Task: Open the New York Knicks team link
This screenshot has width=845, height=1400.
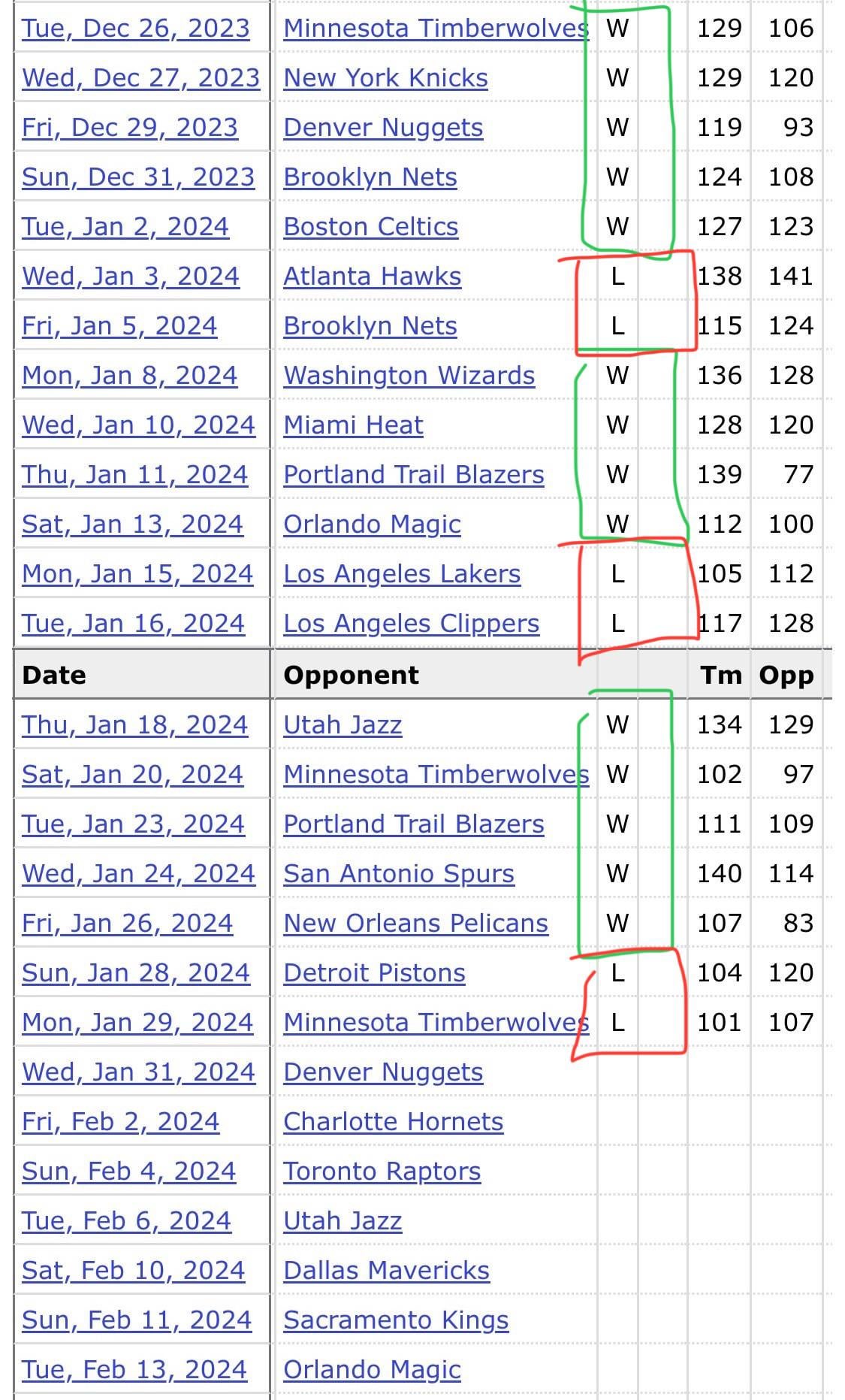Action: click(385, 78)
